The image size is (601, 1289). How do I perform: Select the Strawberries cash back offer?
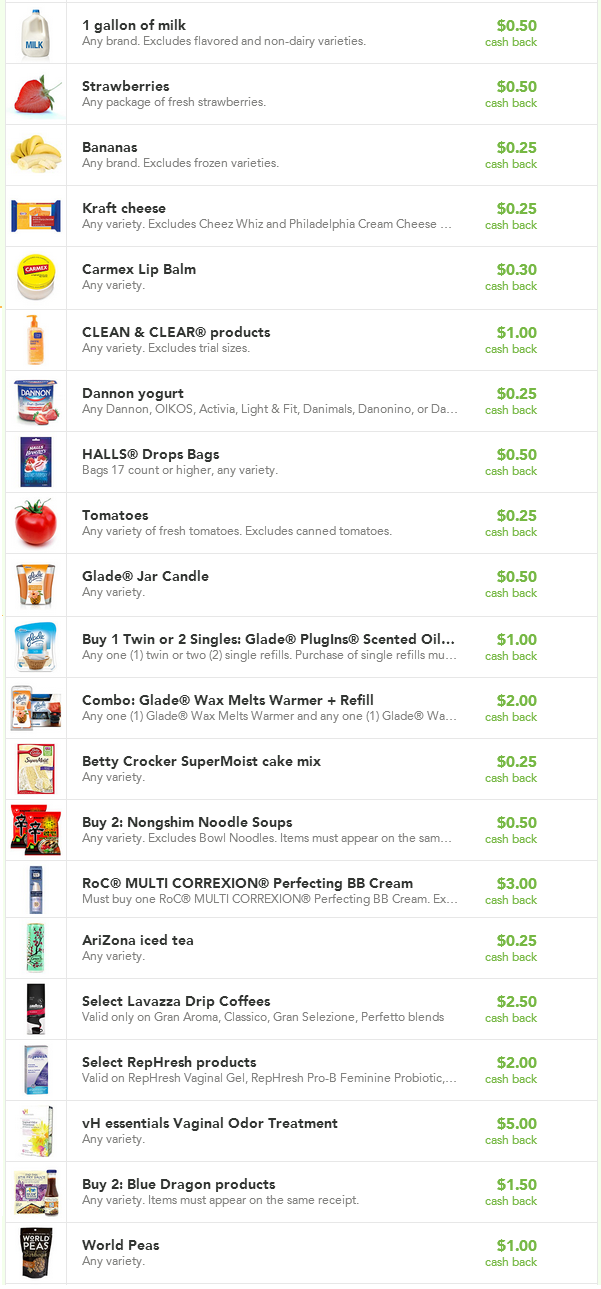tap(126, 86)
